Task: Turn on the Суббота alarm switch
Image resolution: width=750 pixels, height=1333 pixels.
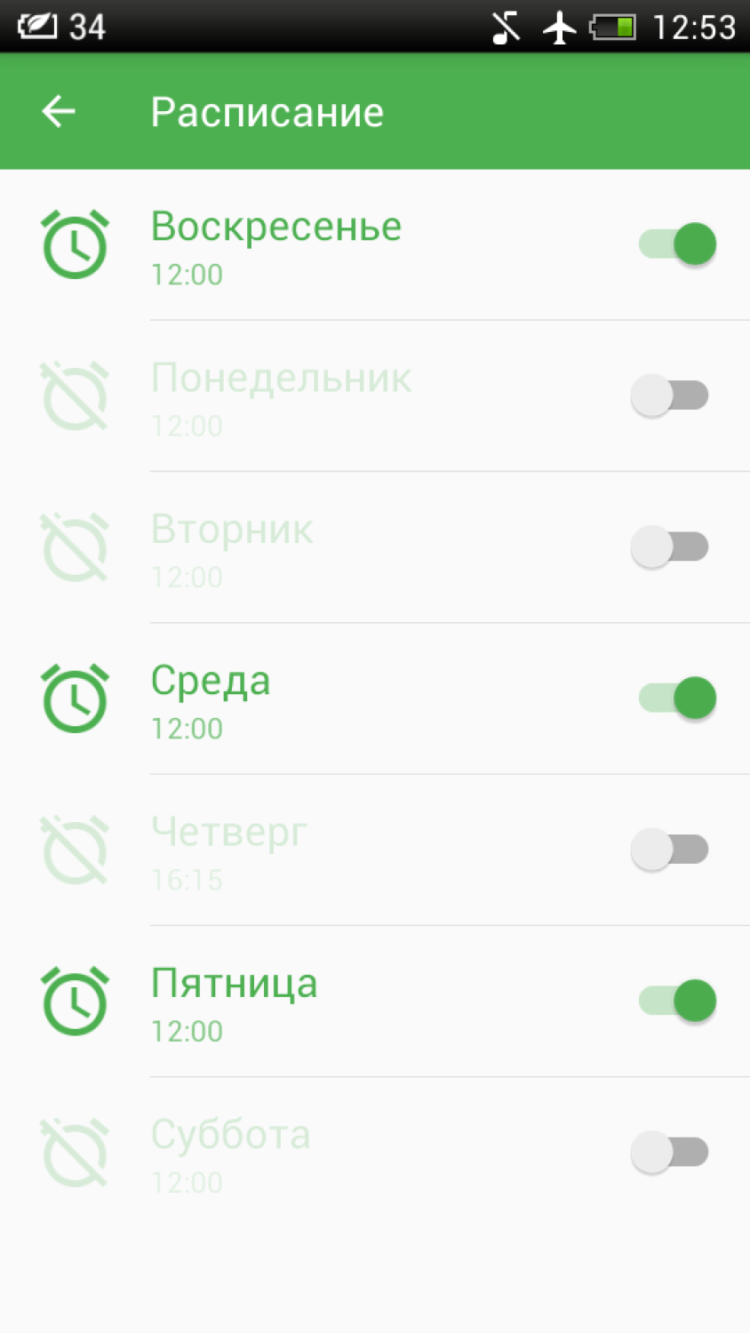Action: 670,1151
